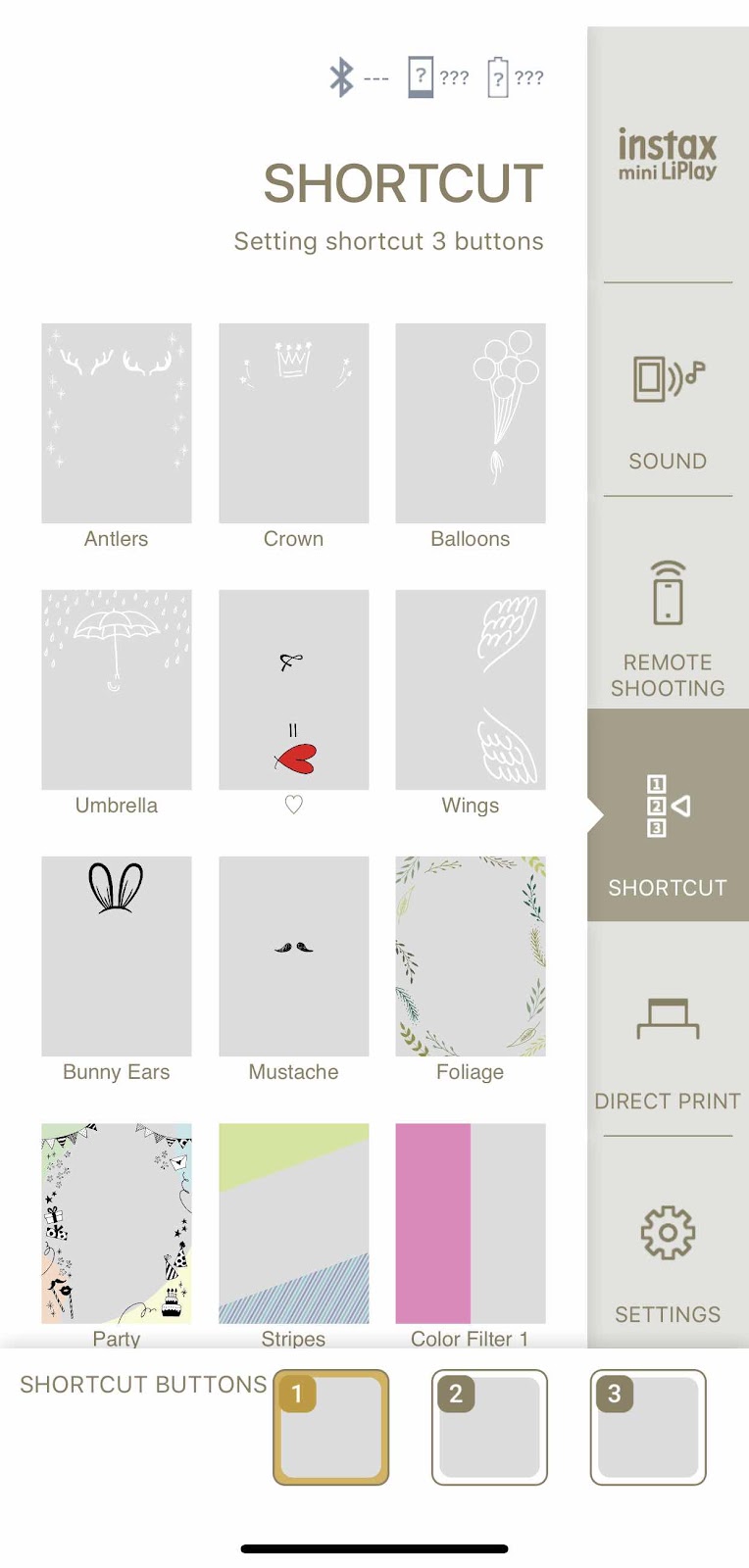Viewport: 749px width, 1568px height.
Task: Choose the Crown frame
Action: point(293,423)
